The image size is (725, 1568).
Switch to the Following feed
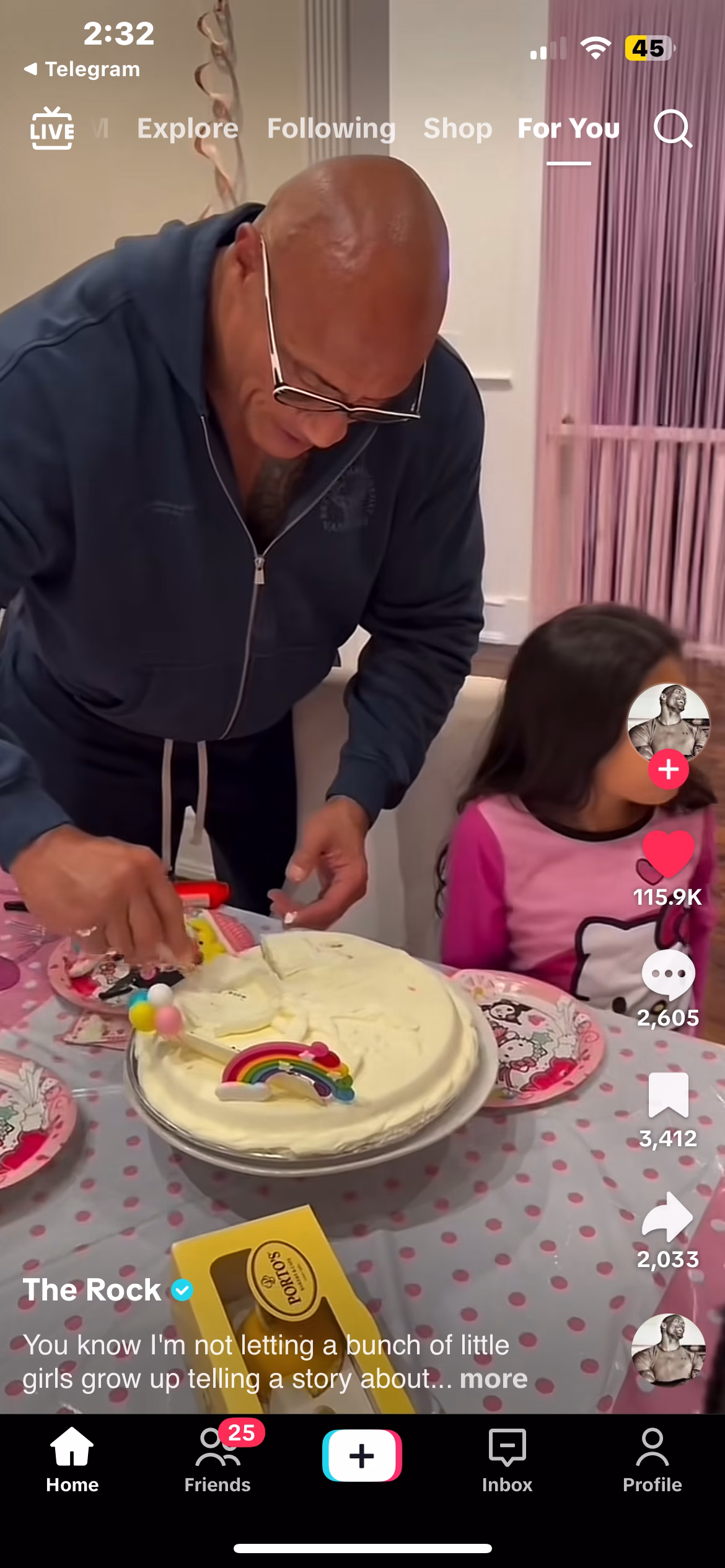coord(331,129)
